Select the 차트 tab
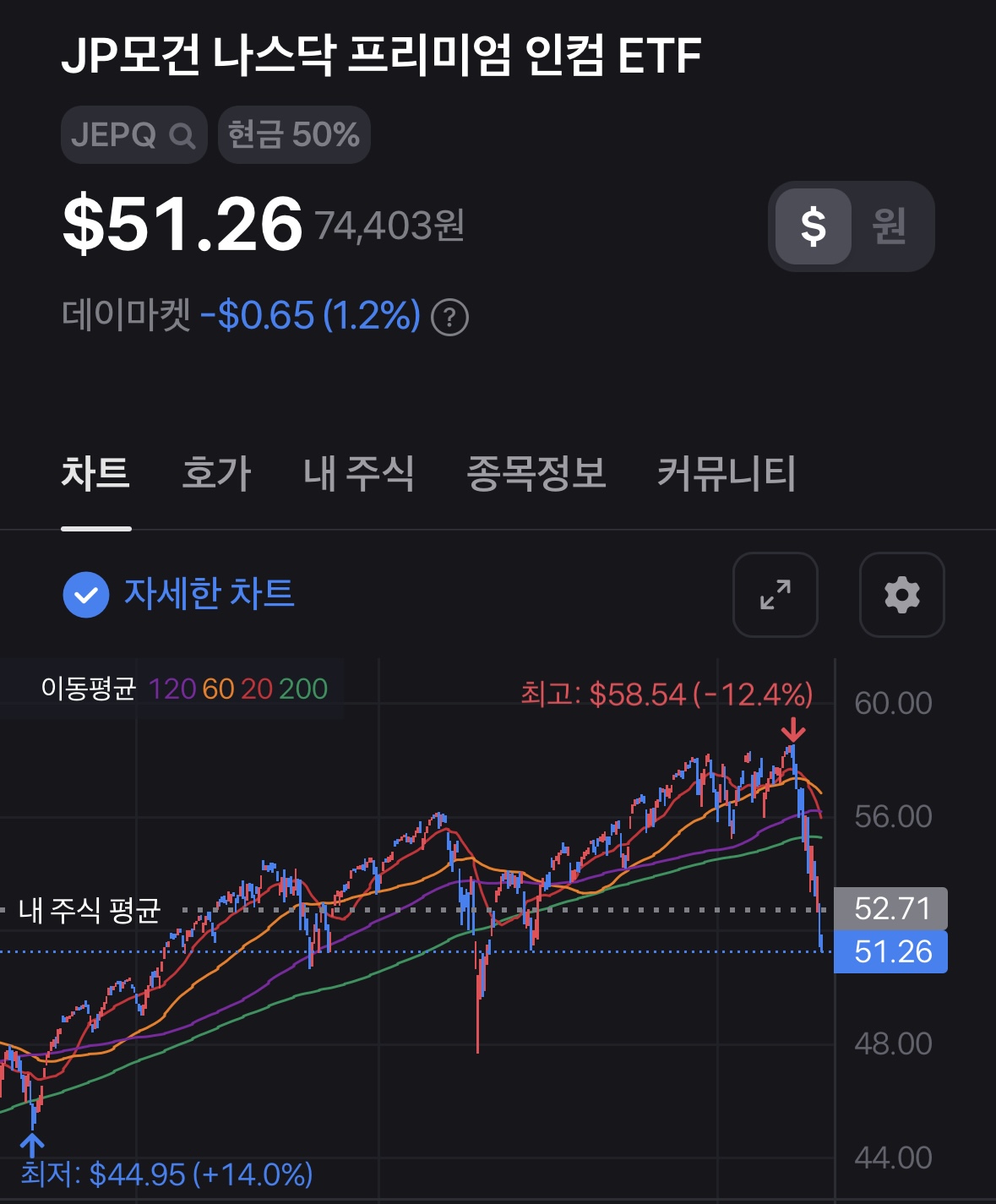 (95, 473)
